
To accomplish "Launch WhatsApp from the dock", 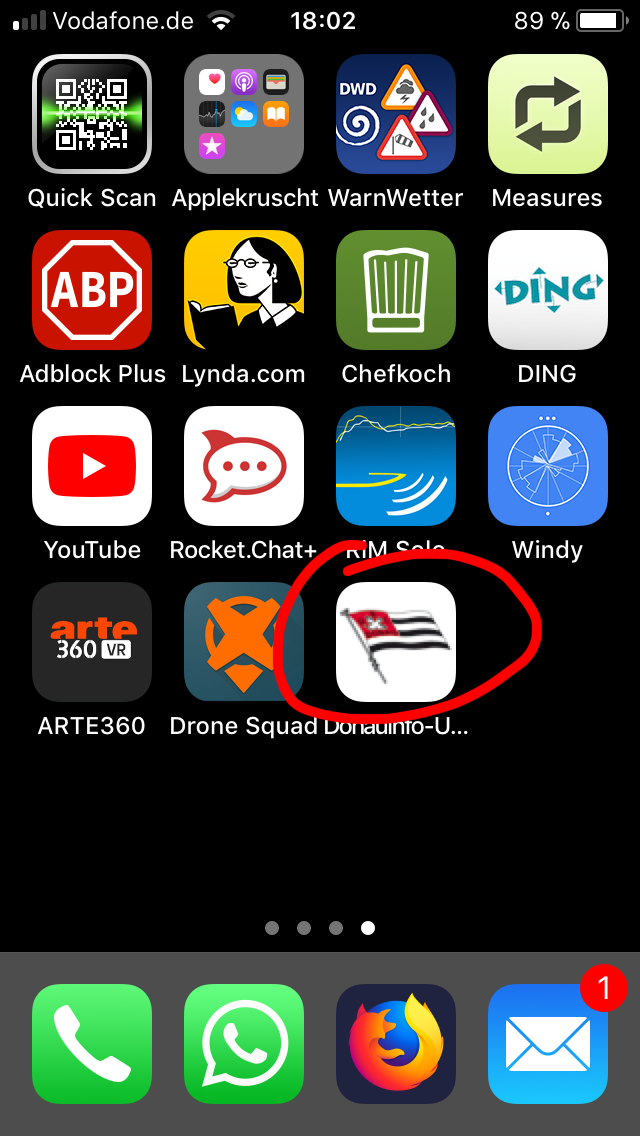I will pyautogui.click(x=244, y=1044).
